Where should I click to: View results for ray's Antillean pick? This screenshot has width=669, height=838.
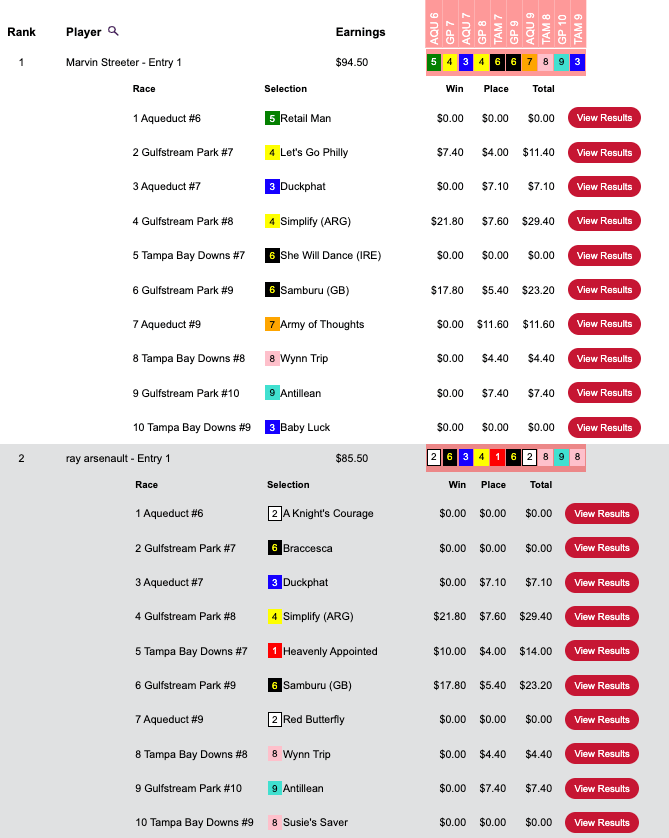tap(602, 788)
